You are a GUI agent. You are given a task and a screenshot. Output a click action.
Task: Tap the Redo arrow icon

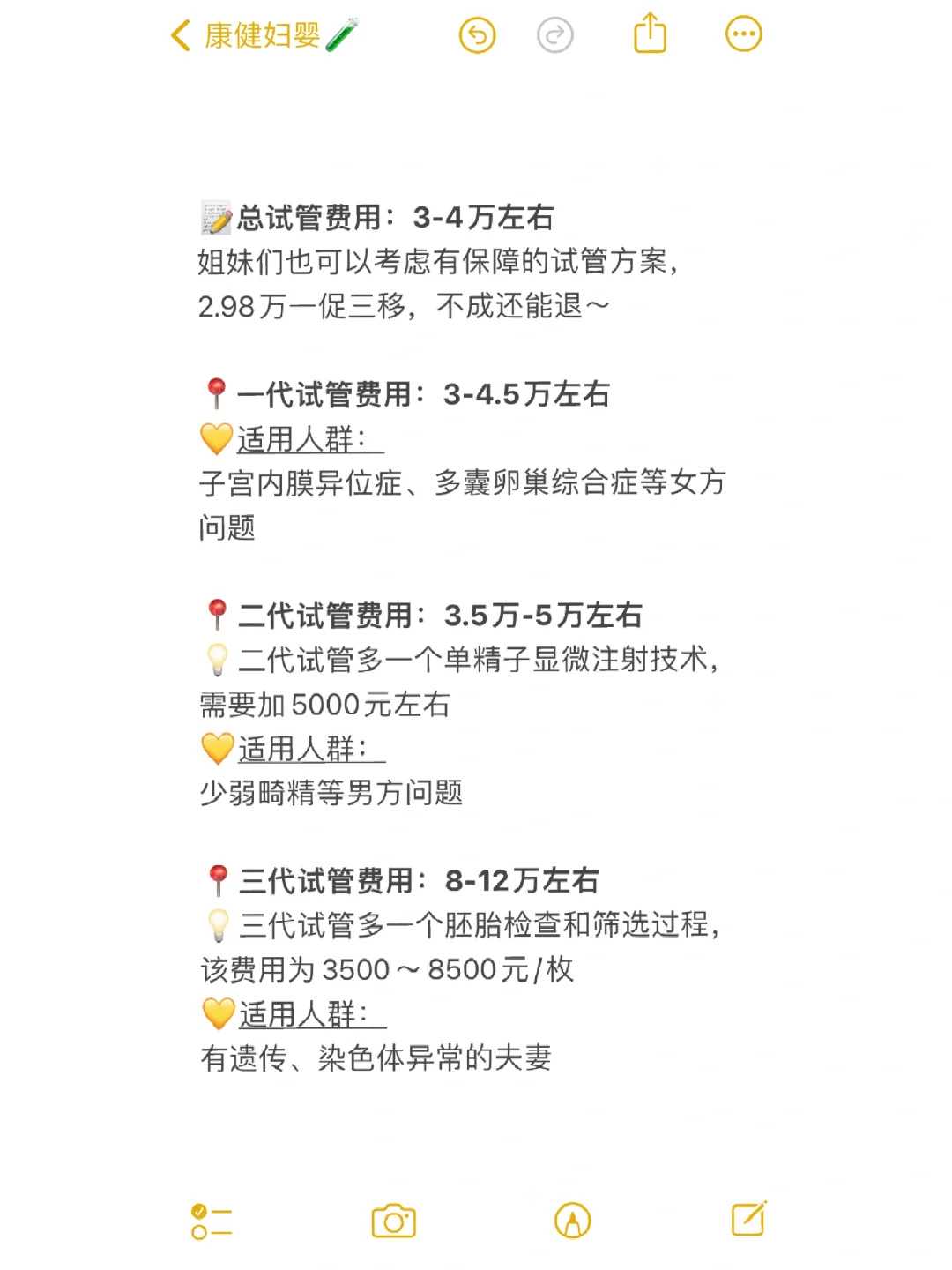[554, 33]
